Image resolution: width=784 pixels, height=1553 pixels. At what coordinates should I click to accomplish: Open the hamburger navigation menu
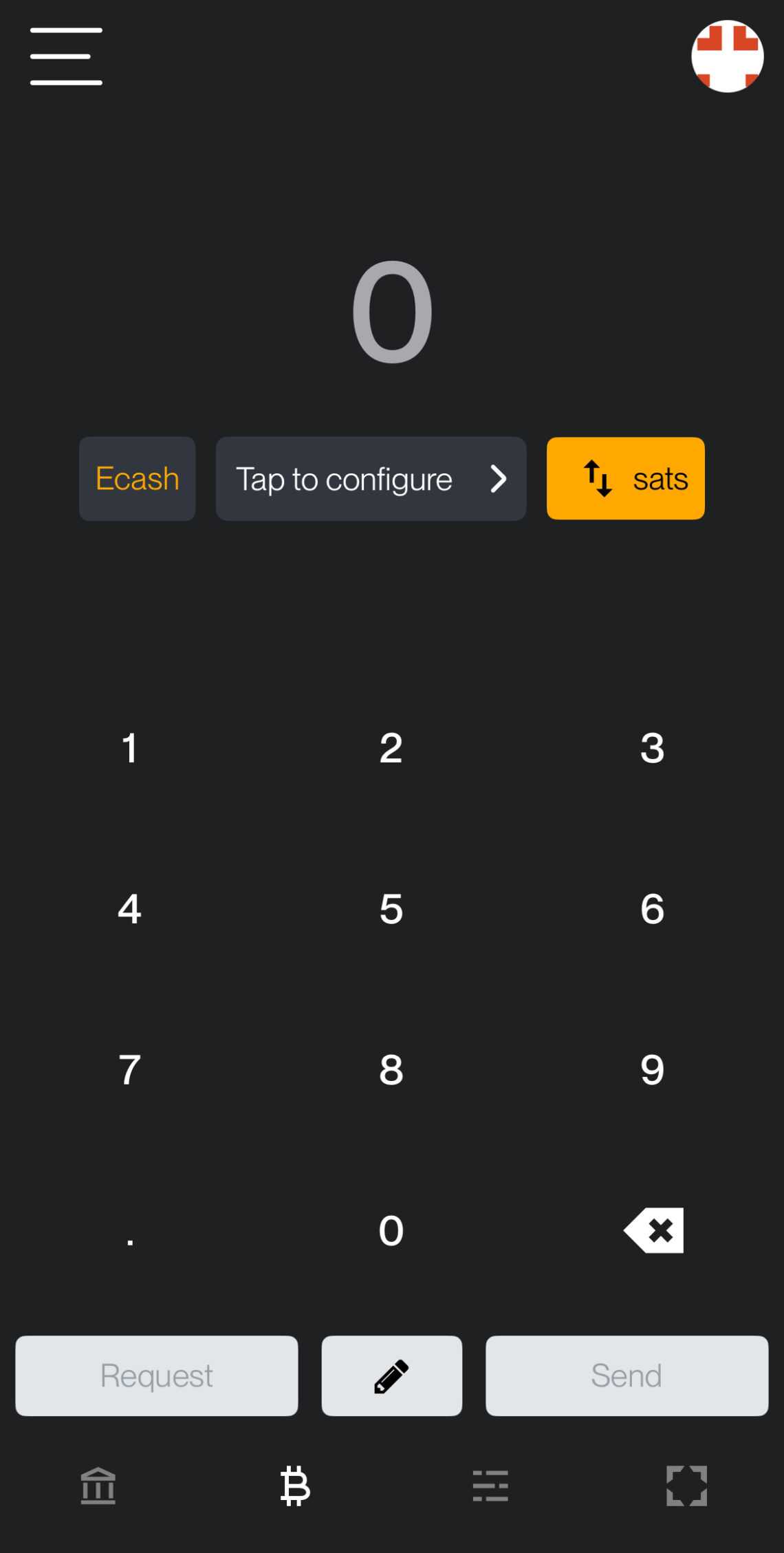(66, 56)
